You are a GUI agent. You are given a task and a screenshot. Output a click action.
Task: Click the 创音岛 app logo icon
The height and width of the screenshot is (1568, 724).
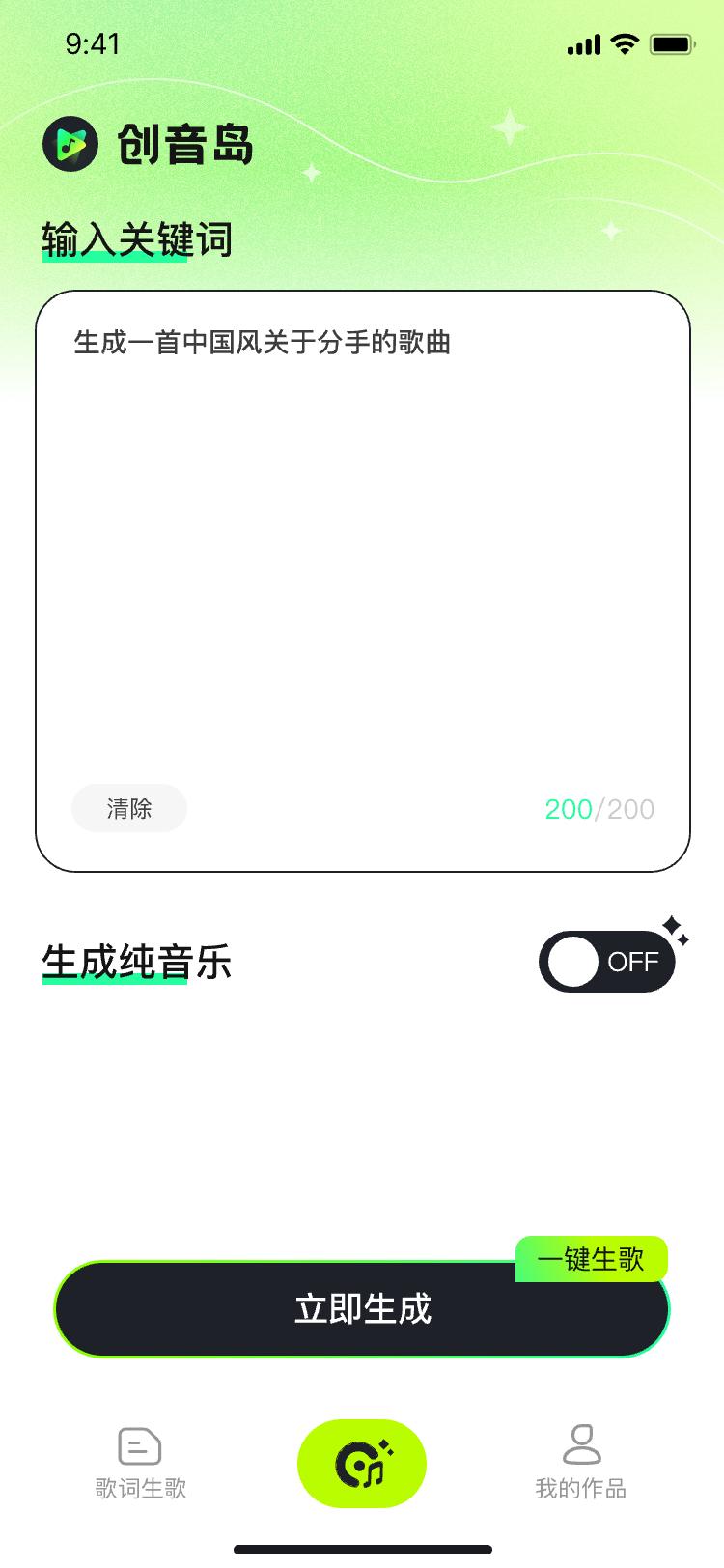[x=70, y=143]
